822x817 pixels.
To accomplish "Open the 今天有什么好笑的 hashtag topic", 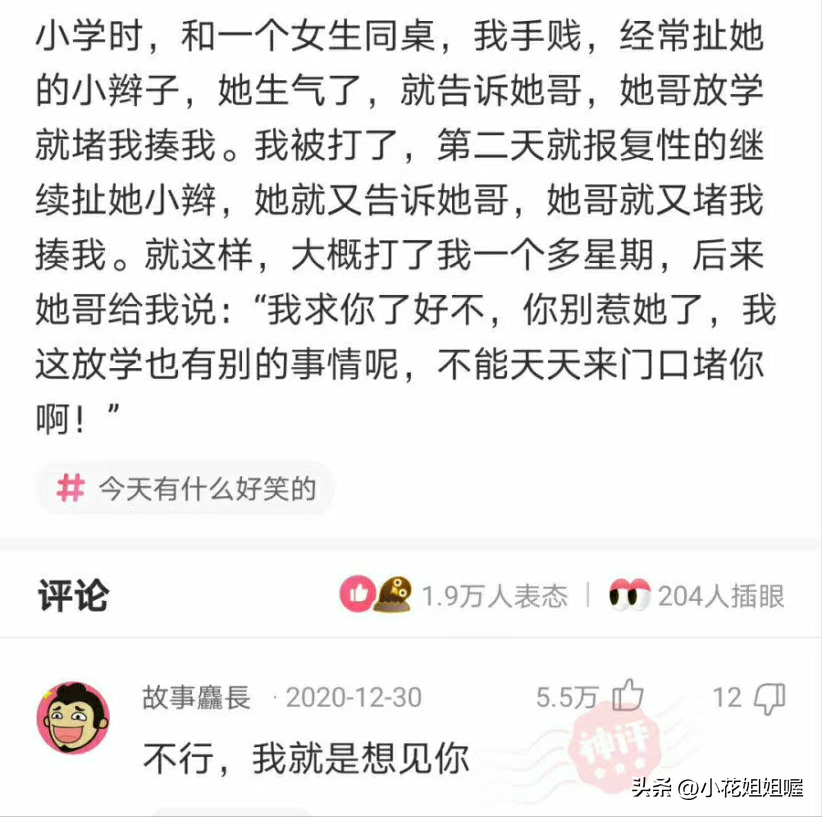I will [187, 489].
